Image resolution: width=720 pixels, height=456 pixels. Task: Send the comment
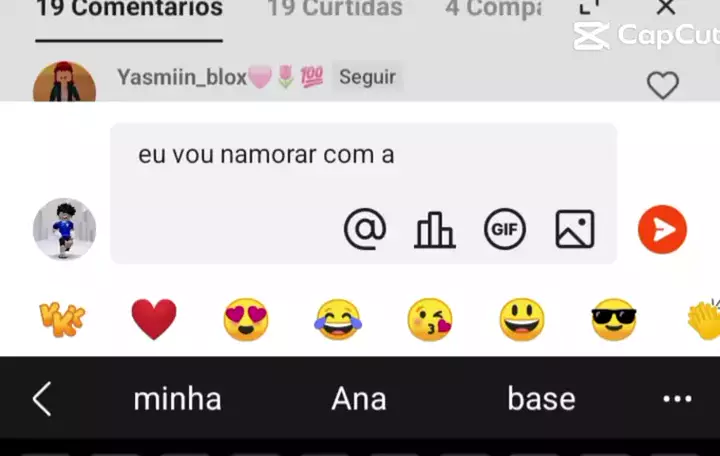coord(662,230)
